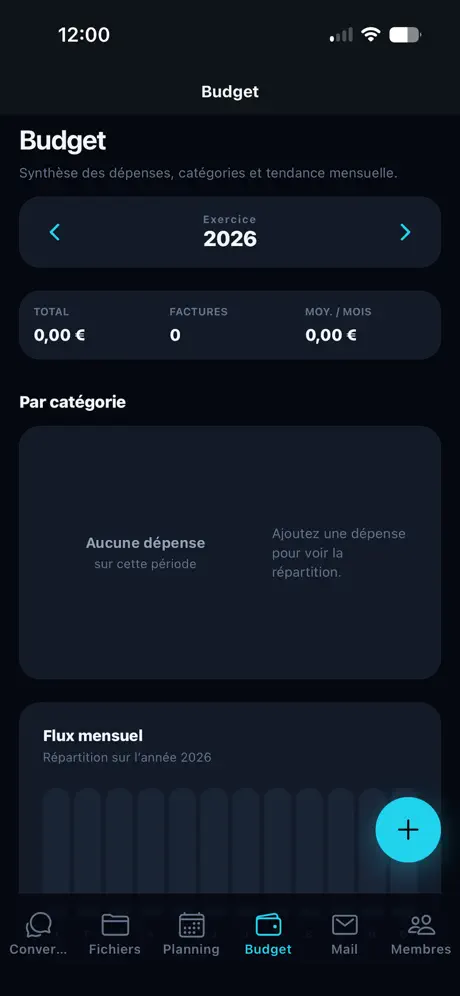
Task: Select the Budget tab
Action: tap(268, 934)
